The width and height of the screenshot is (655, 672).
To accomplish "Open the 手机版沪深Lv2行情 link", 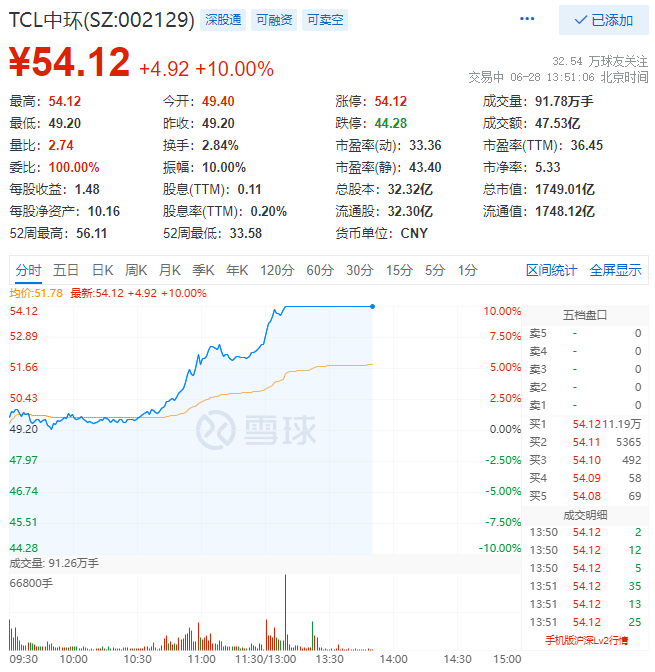I will click(586, 641).
